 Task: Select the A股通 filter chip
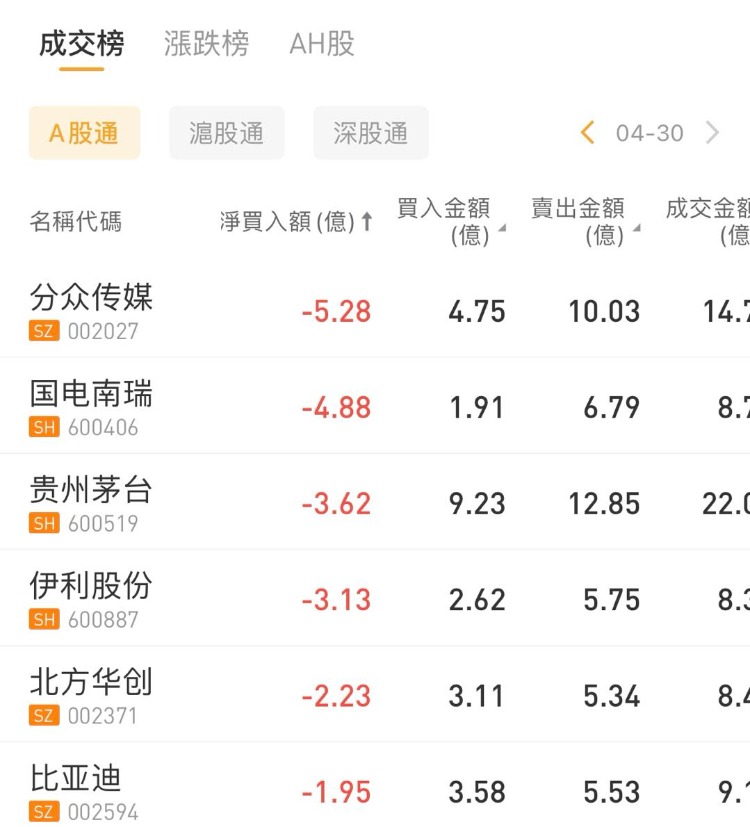(84, 133)
